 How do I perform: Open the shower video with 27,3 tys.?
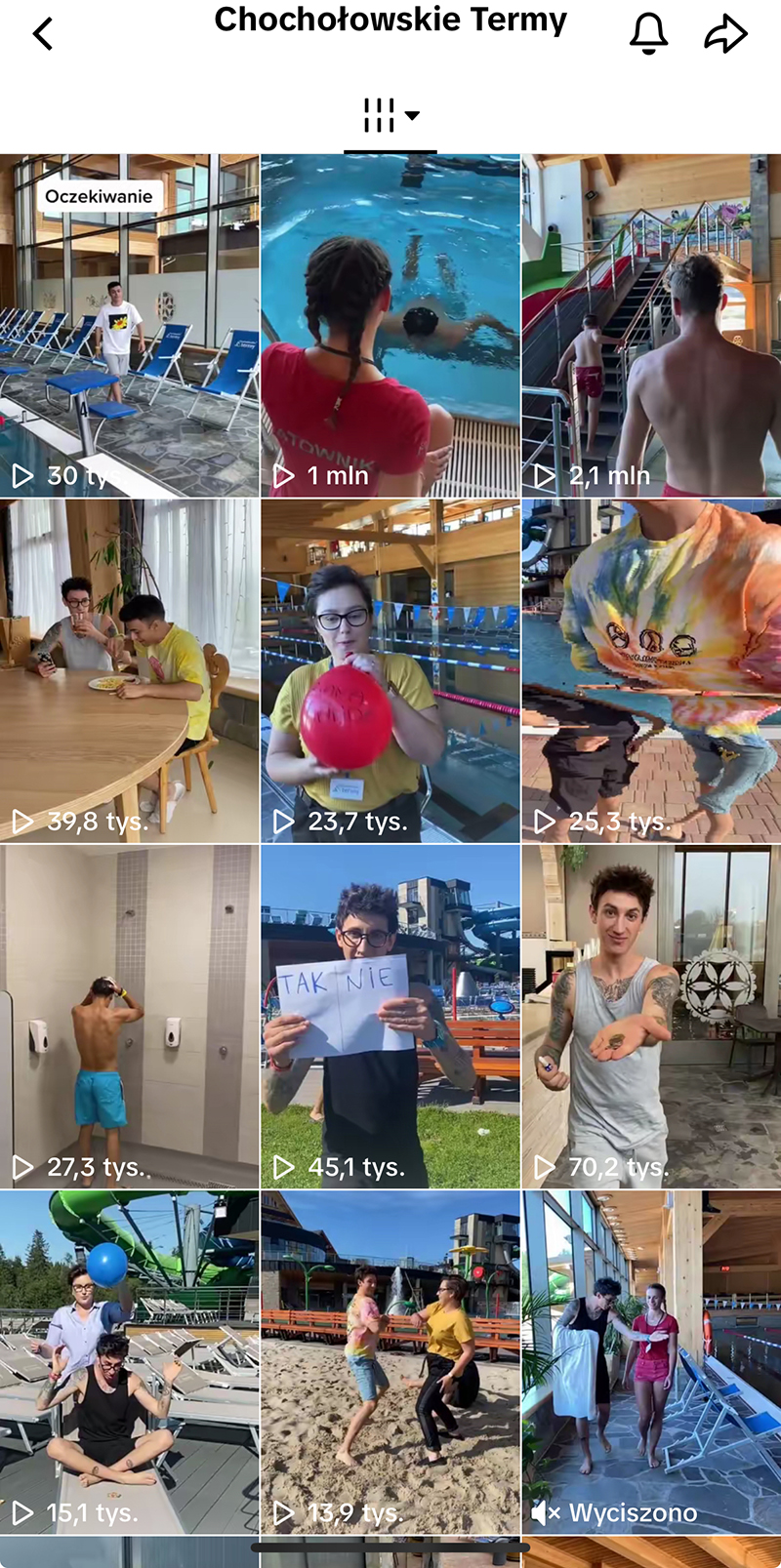tap(129, 1017)
